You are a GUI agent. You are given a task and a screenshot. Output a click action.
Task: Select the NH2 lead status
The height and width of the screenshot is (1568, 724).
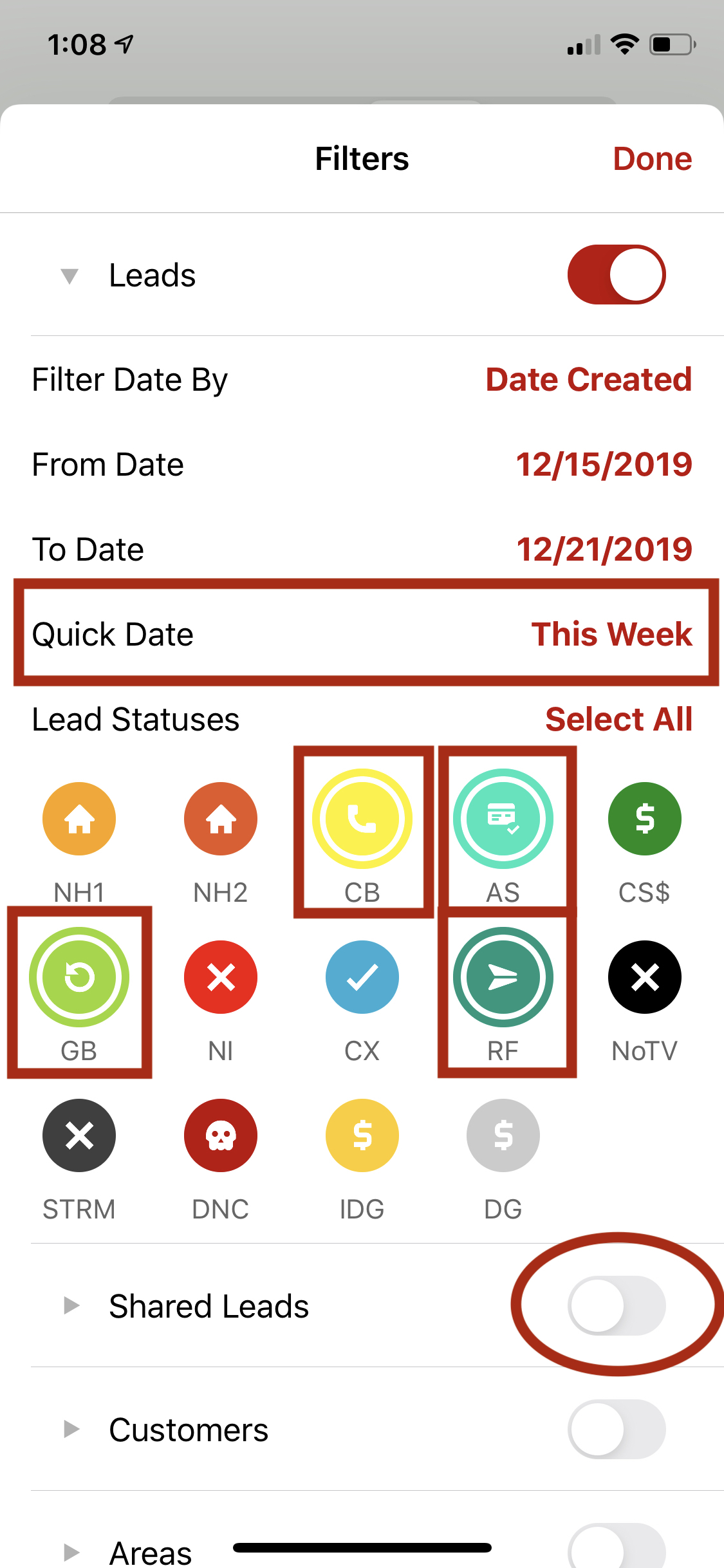[221, 819]
